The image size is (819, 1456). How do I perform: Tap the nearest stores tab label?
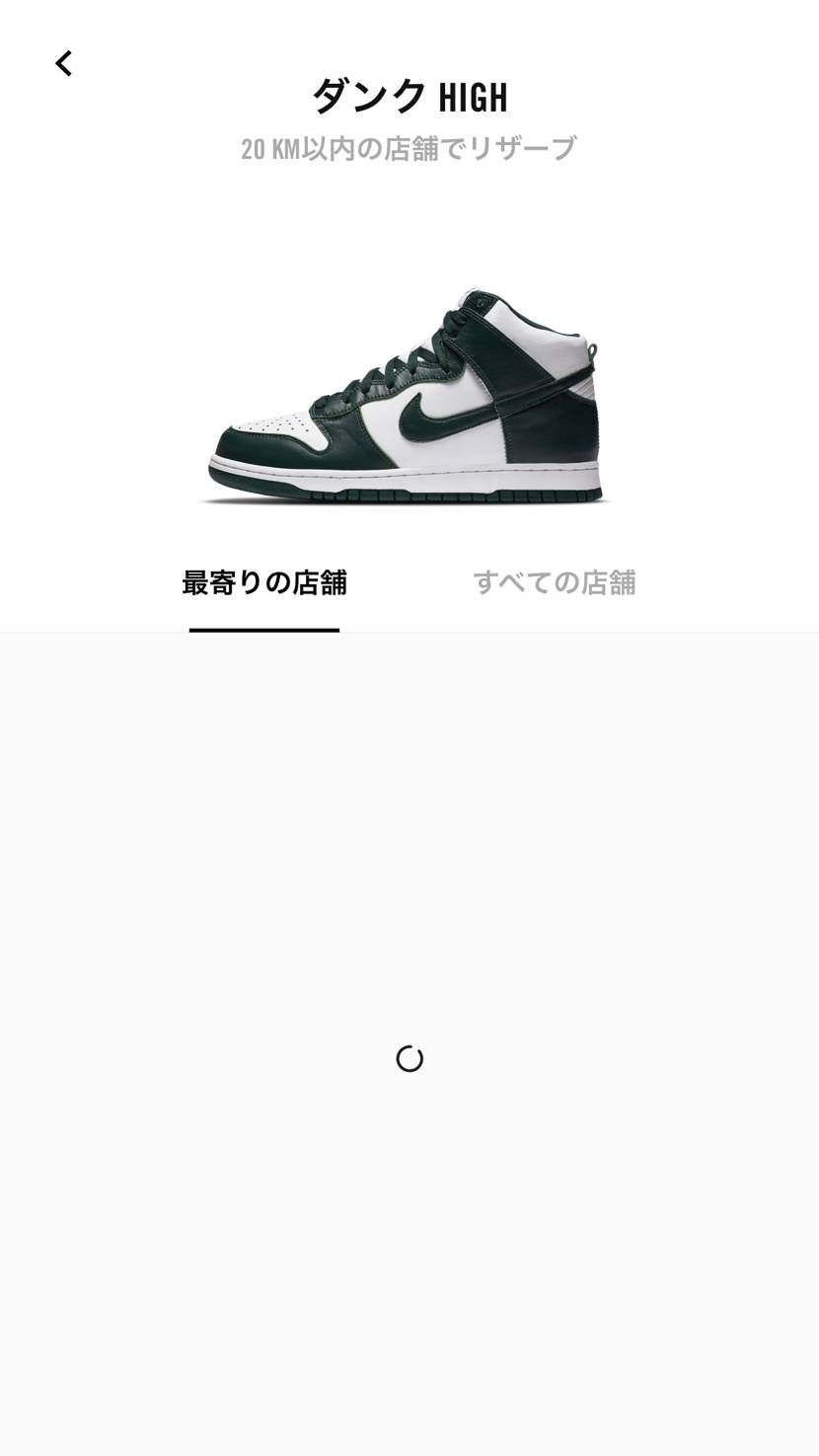262,582
